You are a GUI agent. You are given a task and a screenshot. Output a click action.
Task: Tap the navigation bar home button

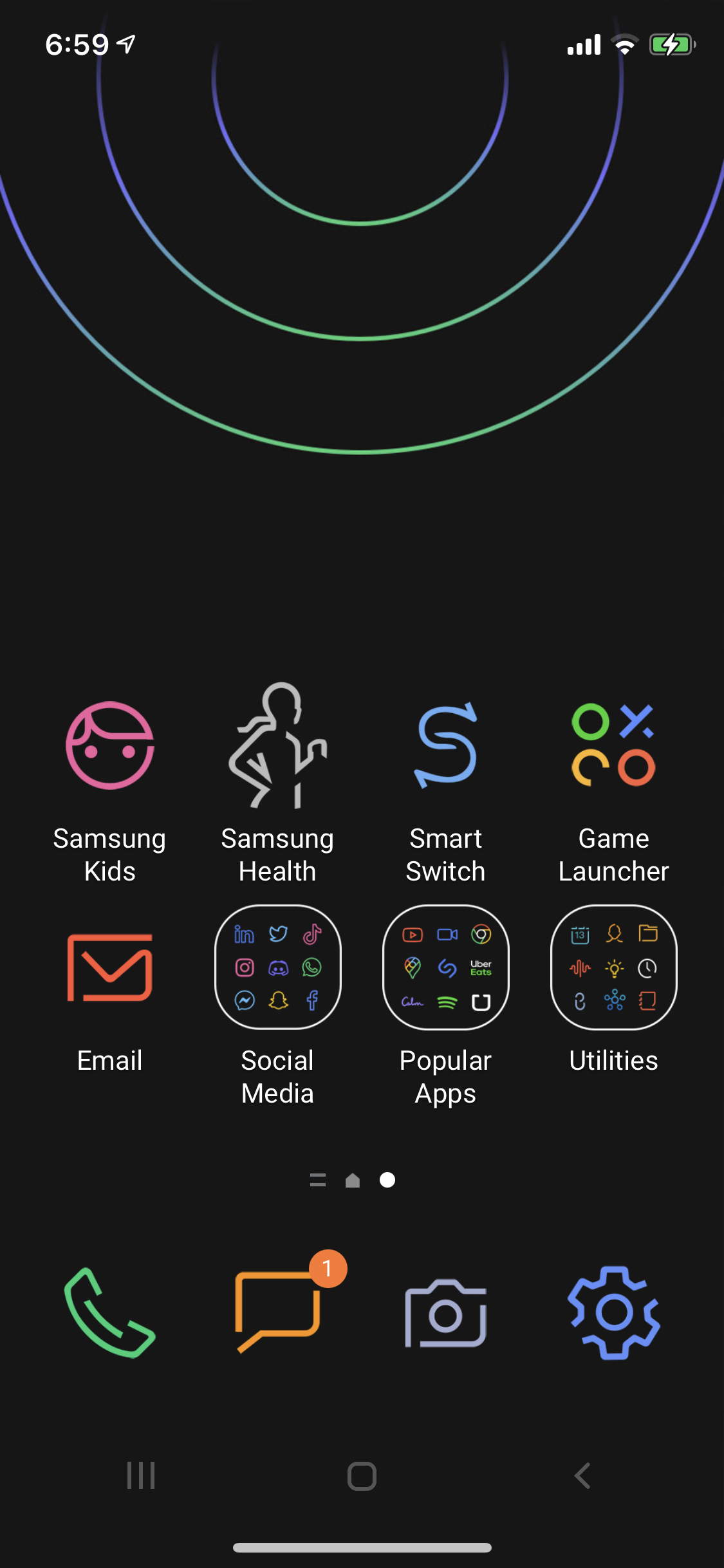[362, 1475]
